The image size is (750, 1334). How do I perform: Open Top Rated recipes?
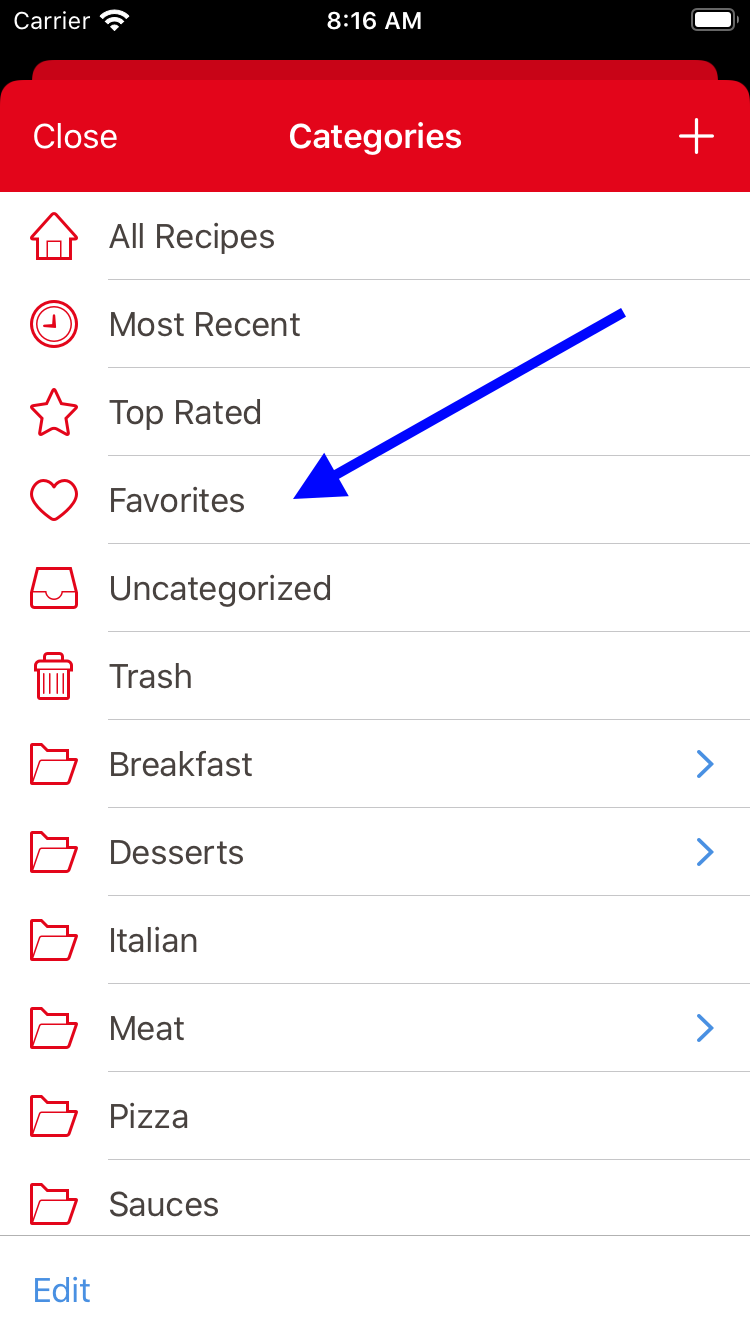point(375,412)
